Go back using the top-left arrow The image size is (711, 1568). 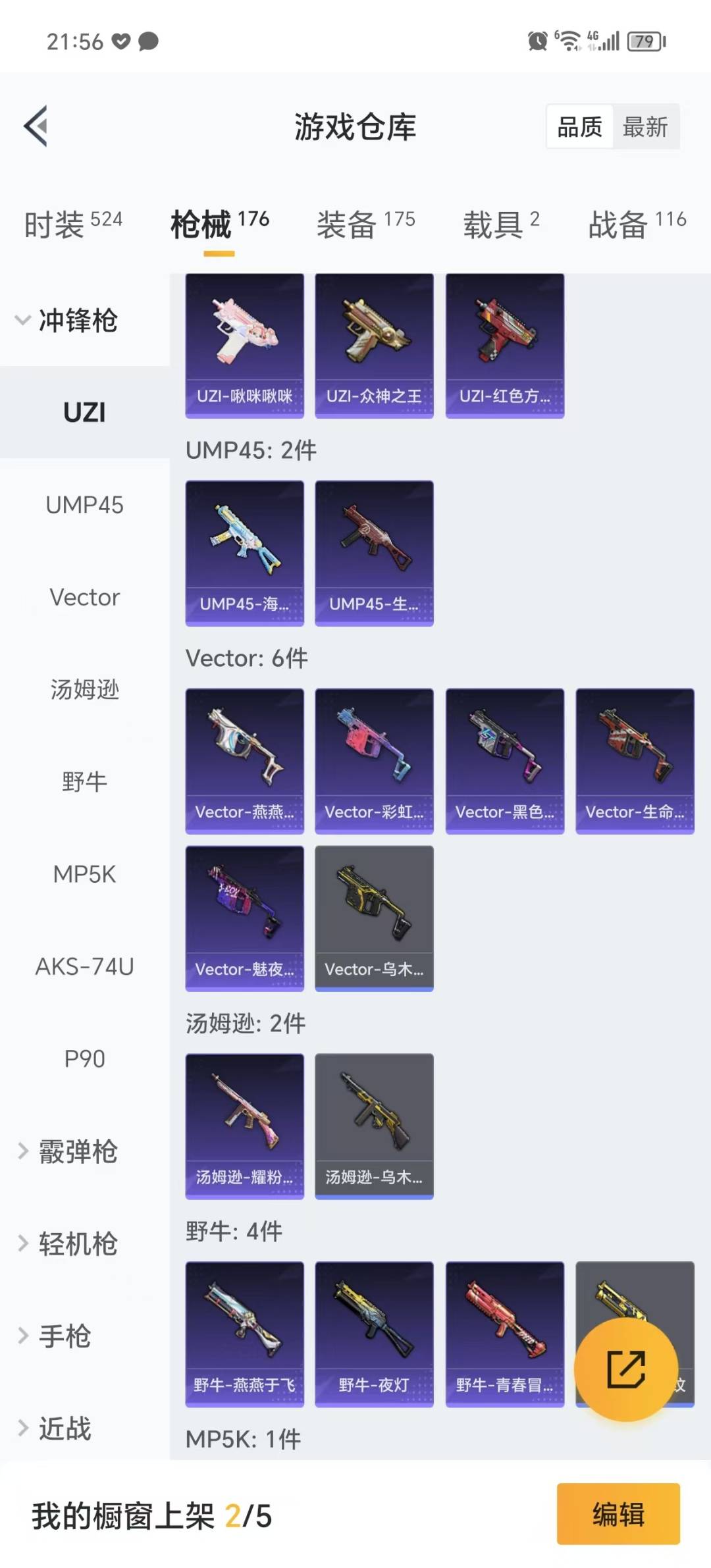click(37, 126)
